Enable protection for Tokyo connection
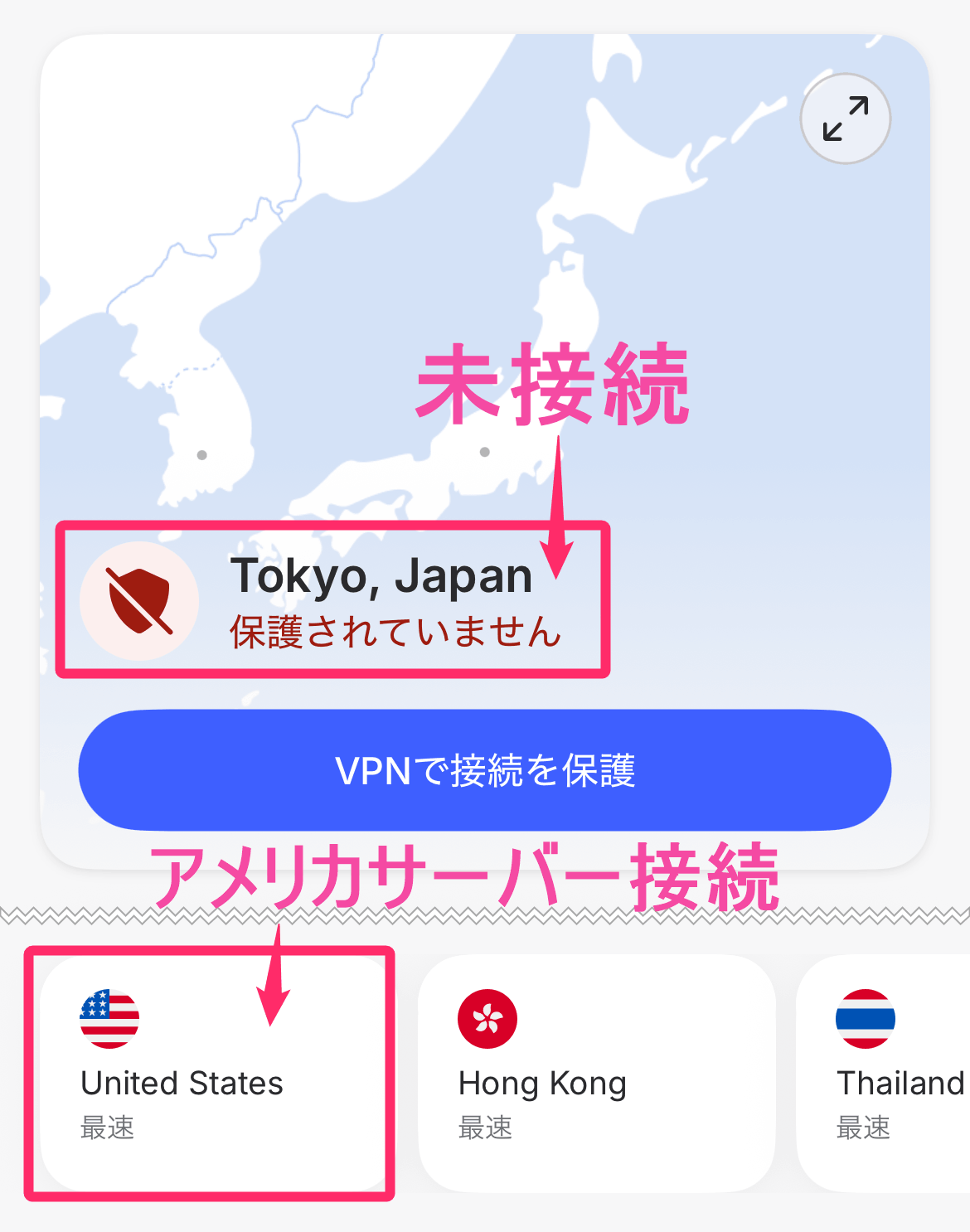This screenshot has height=1232, width=970. click(x=485, y=770)
